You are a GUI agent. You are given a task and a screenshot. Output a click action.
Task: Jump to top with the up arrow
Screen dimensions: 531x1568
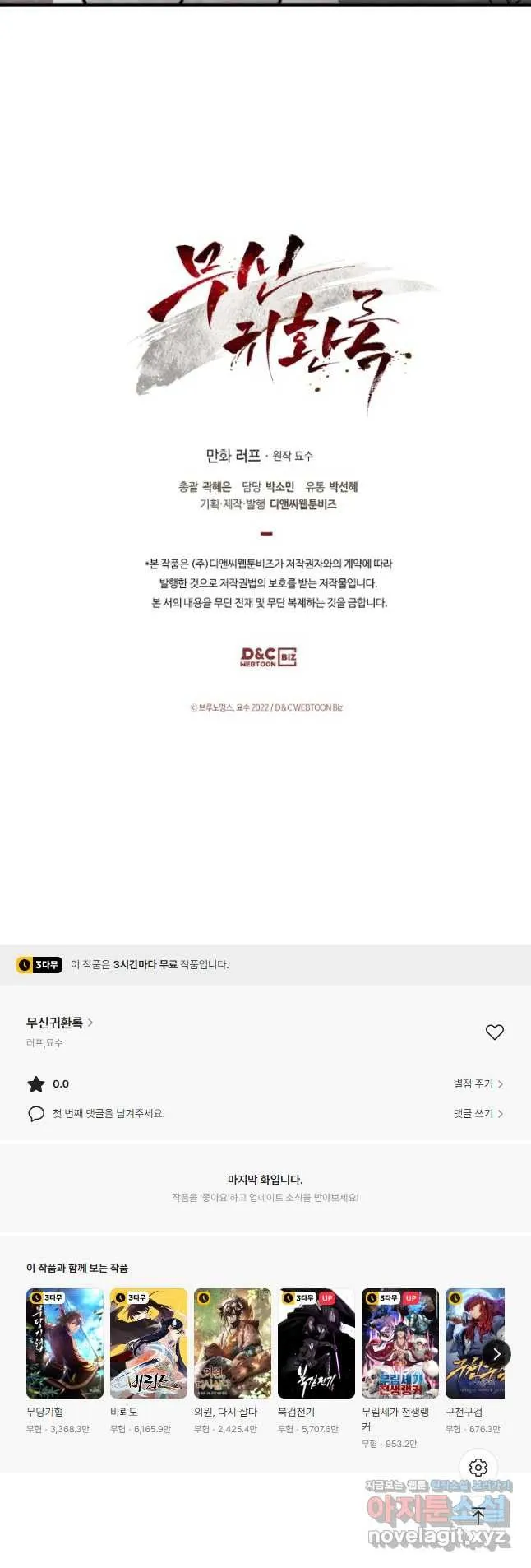click(478, 1516)
